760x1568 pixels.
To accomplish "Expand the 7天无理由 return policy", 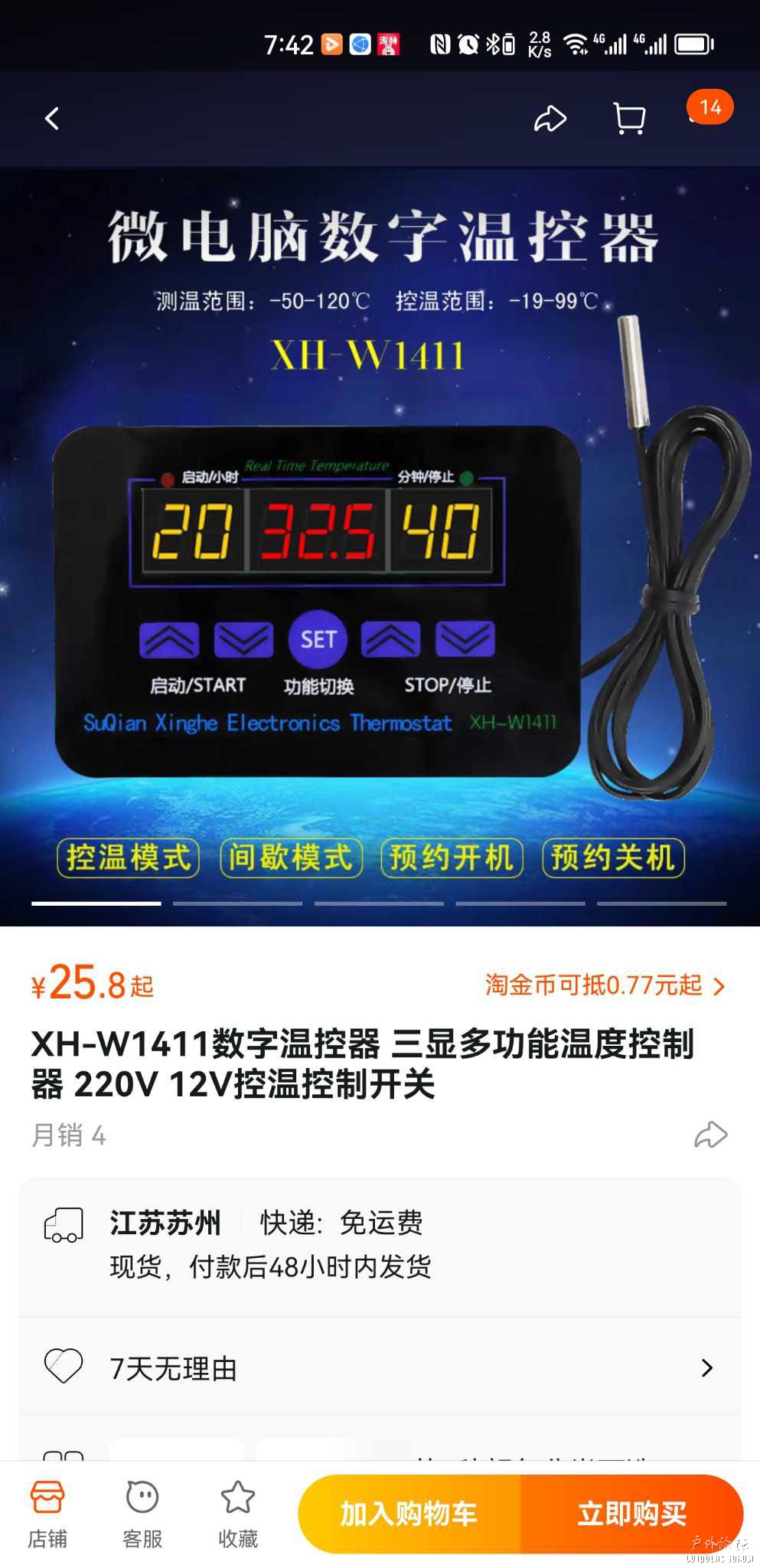I will (380, 1367).
